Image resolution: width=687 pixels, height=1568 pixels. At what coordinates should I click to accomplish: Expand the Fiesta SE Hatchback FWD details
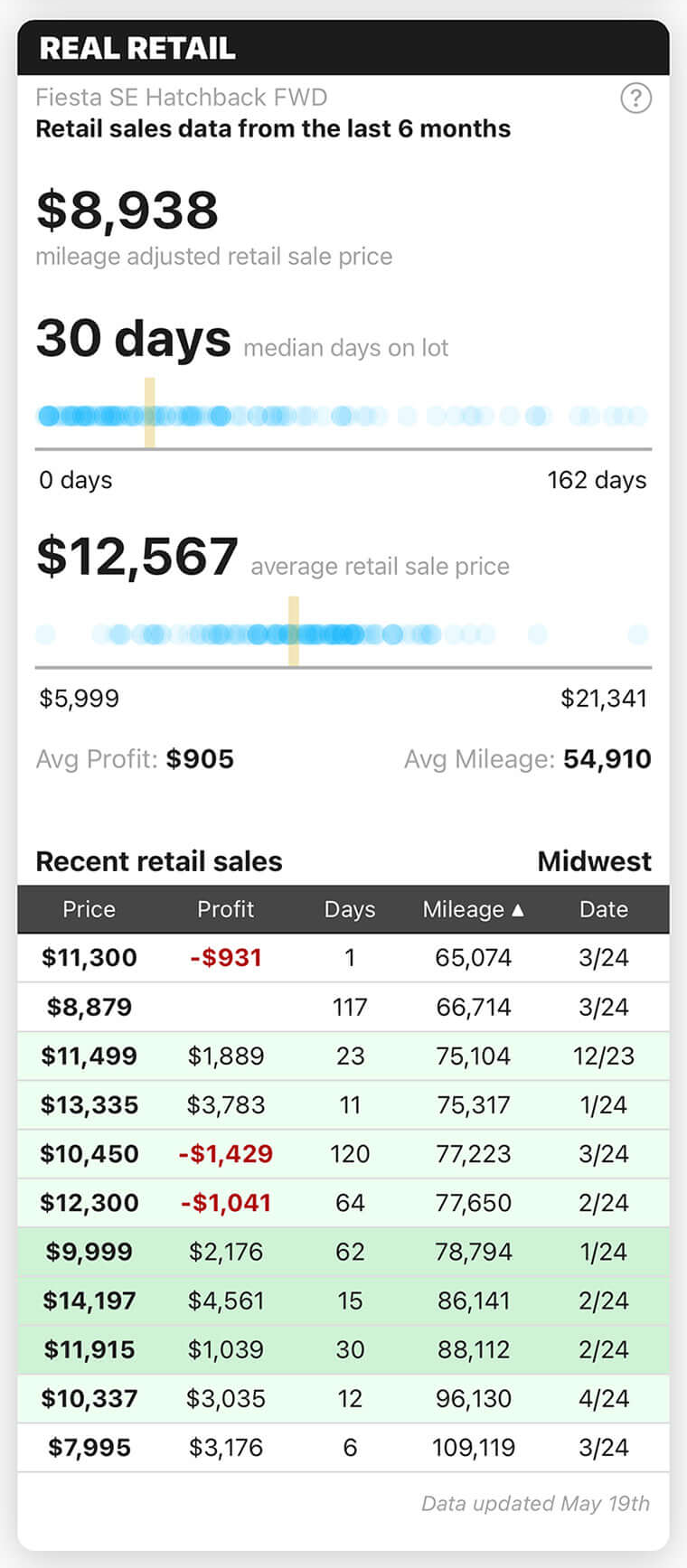tap(181, 98)
